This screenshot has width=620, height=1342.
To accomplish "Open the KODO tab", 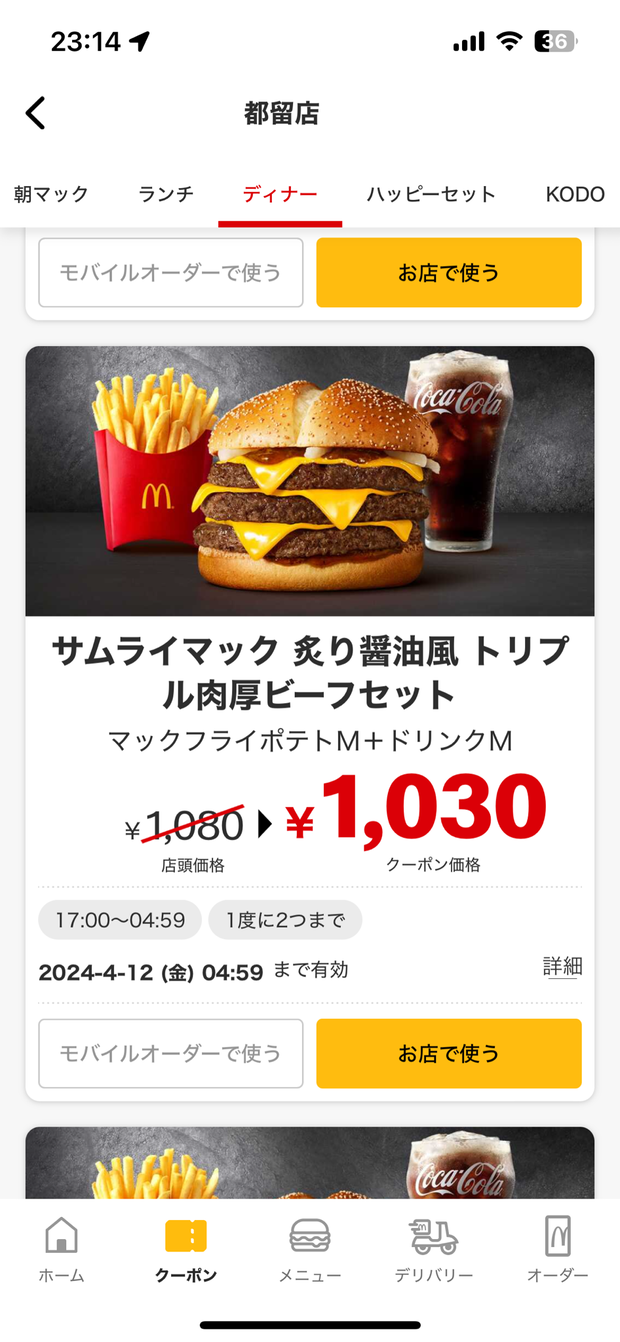I will [x=575, y=194].
